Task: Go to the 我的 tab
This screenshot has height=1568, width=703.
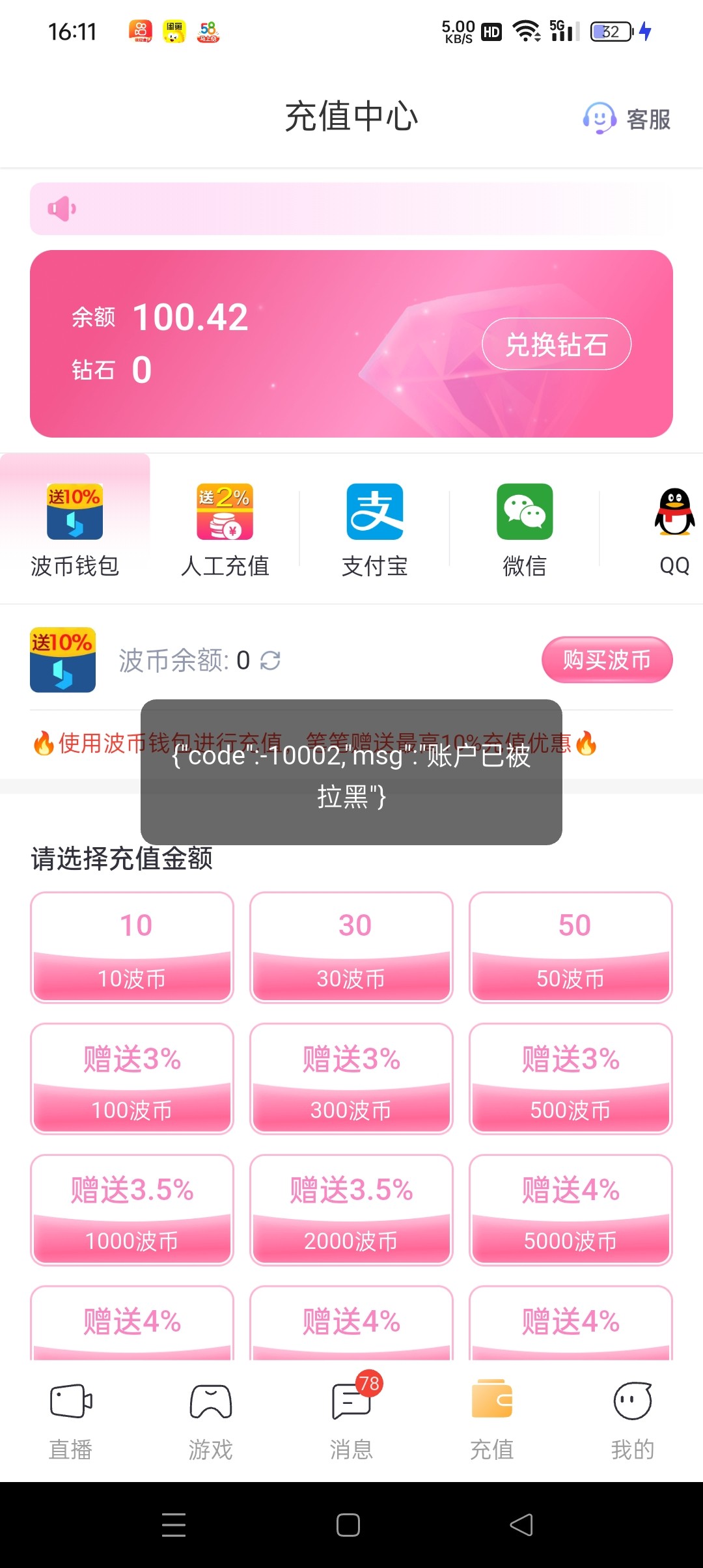Action: (x=632, y=1420)
